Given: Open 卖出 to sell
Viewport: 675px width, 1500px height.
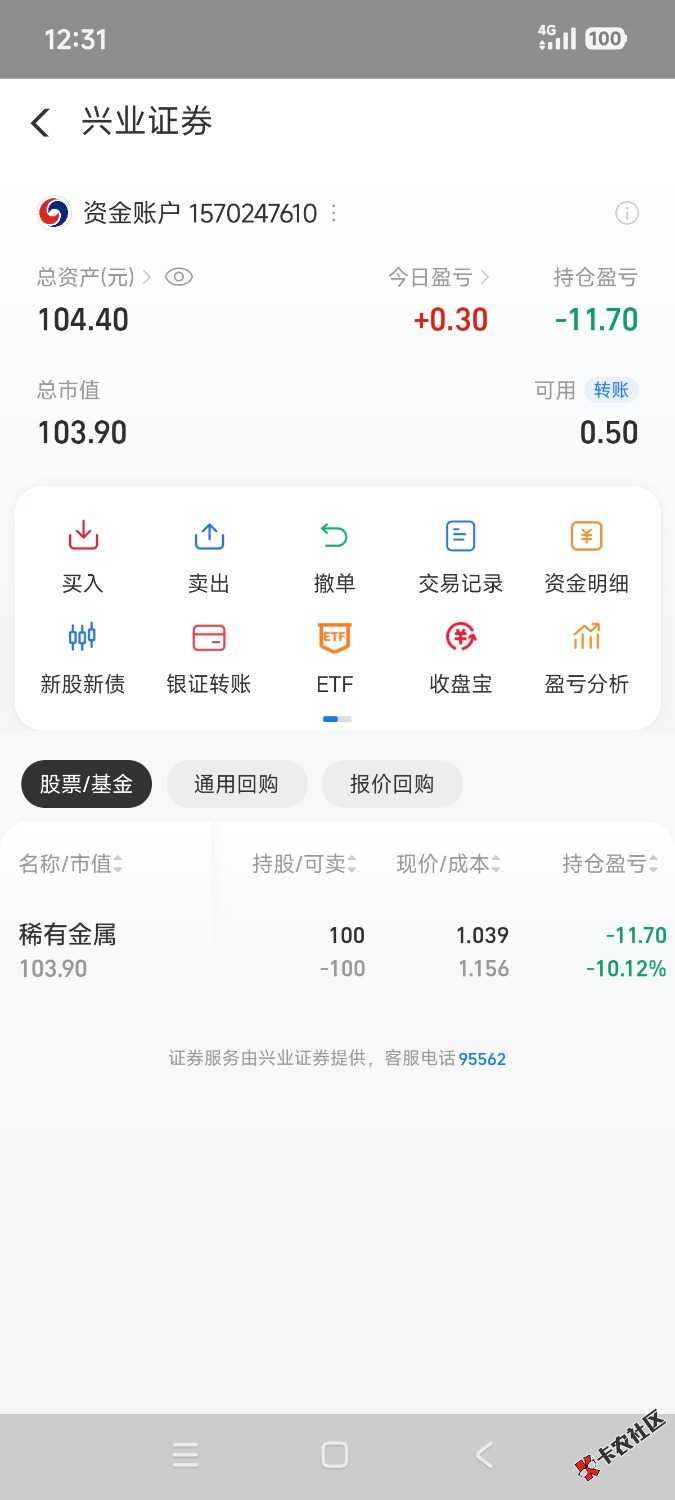Looking at the screenshot, I should [x=209, y=556].
